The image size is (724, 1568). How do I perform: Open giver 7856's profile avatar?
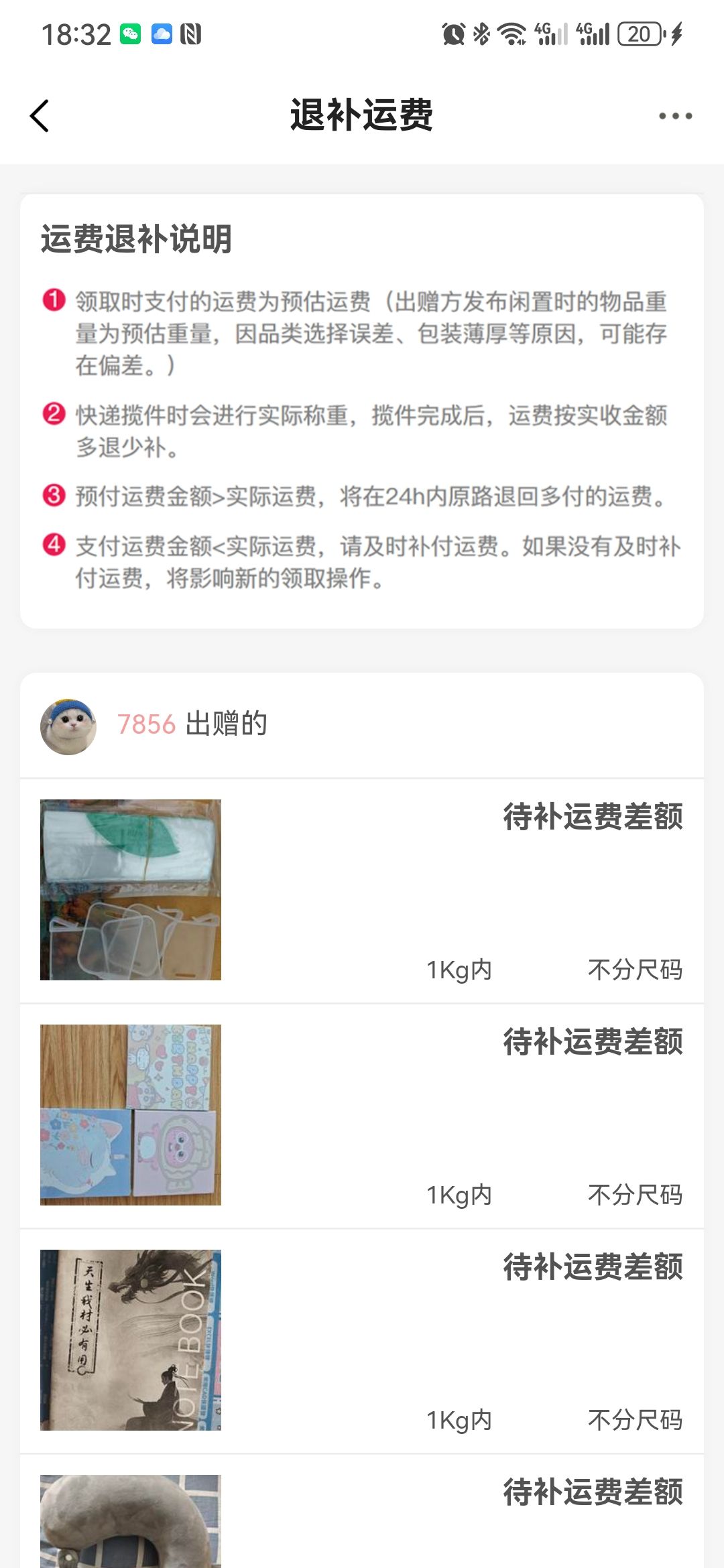click(68, 726)
